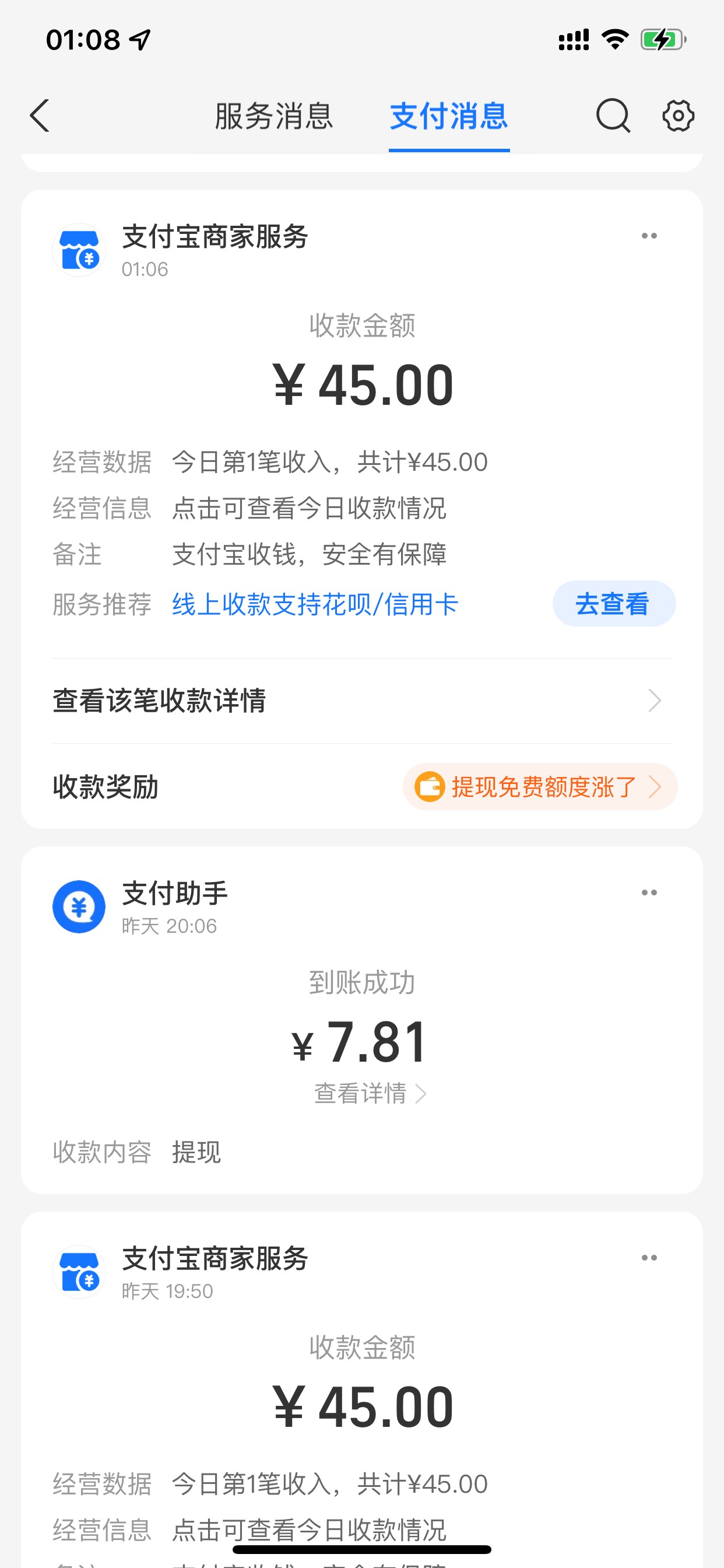Switch to the 服务消息 tab
This screenshot has width=724, height=1568.
274,116
